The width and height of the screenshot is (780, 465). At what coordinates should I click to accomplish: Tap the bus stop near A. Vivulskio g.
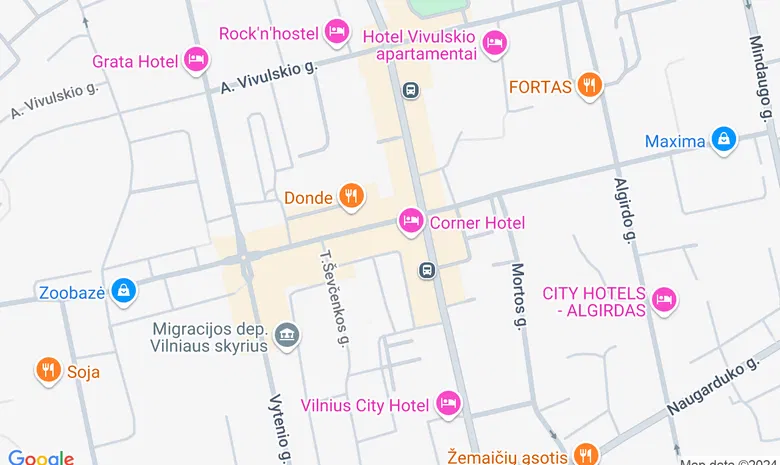pyautogui.click(x=410, y=90)
